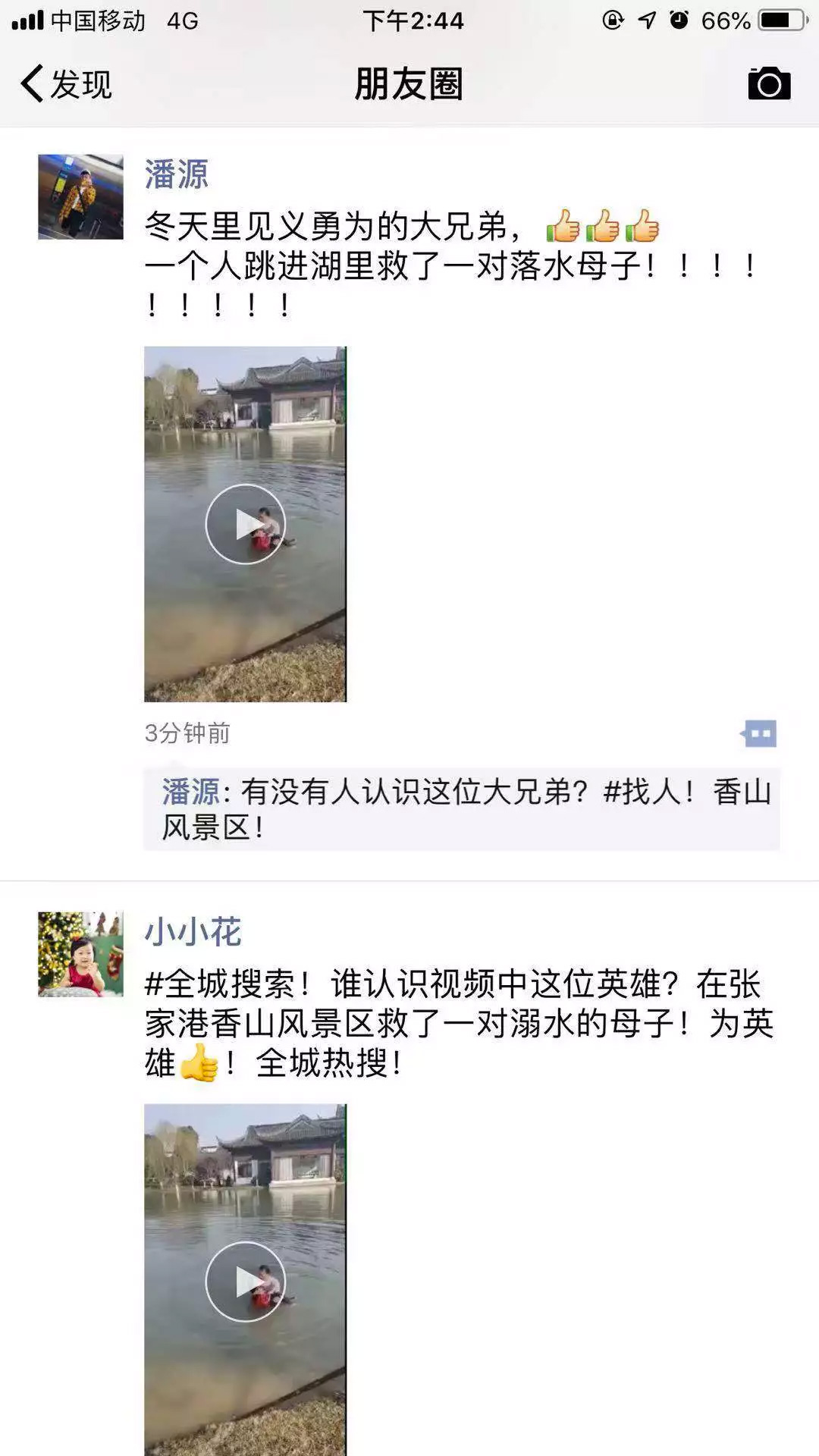Go back to 发现
The width and height of the screenshot is (819, 1456).
(x=65, y=83)
